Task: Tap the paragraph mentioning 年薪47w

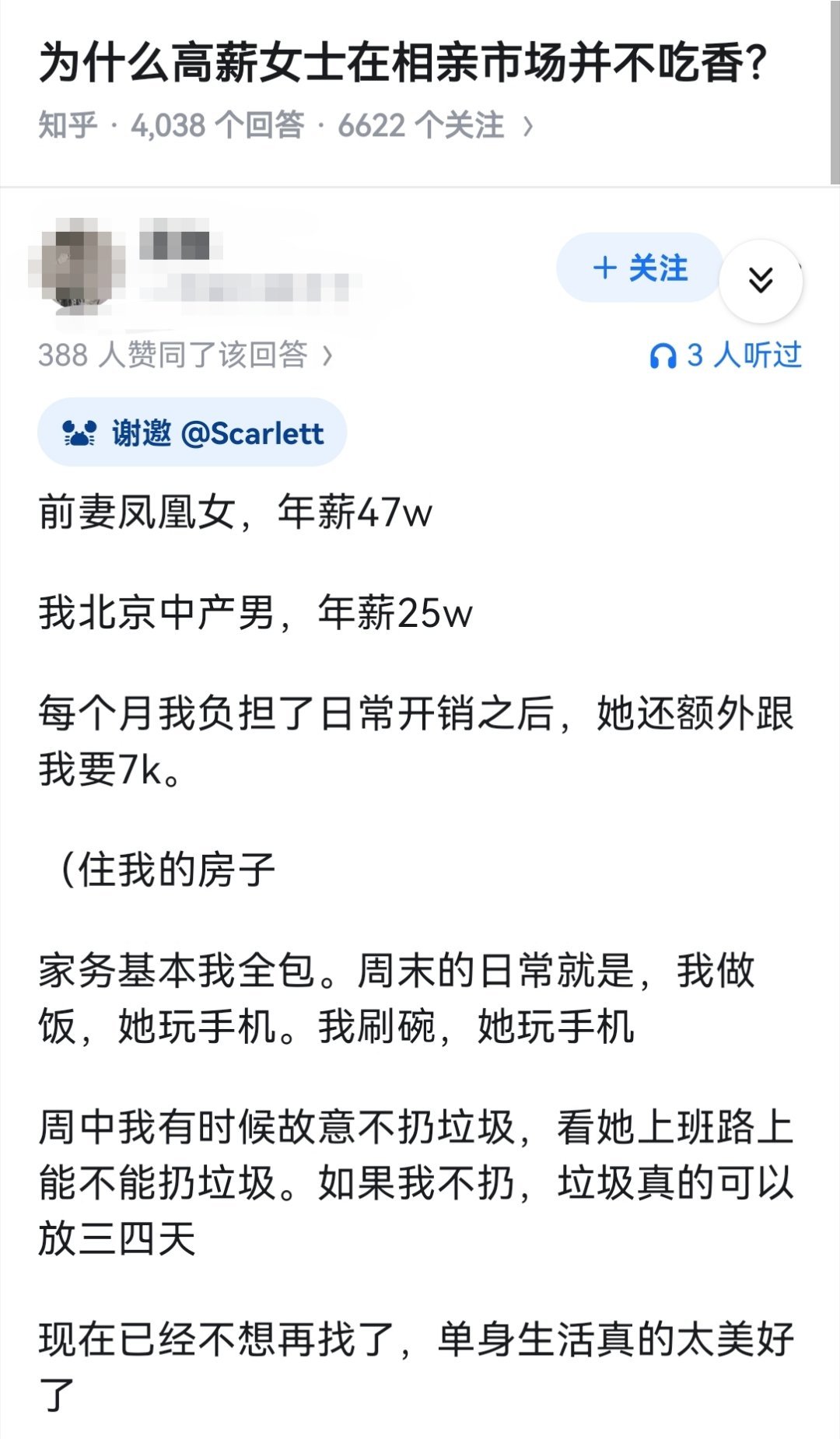Action: coord(233,513)
